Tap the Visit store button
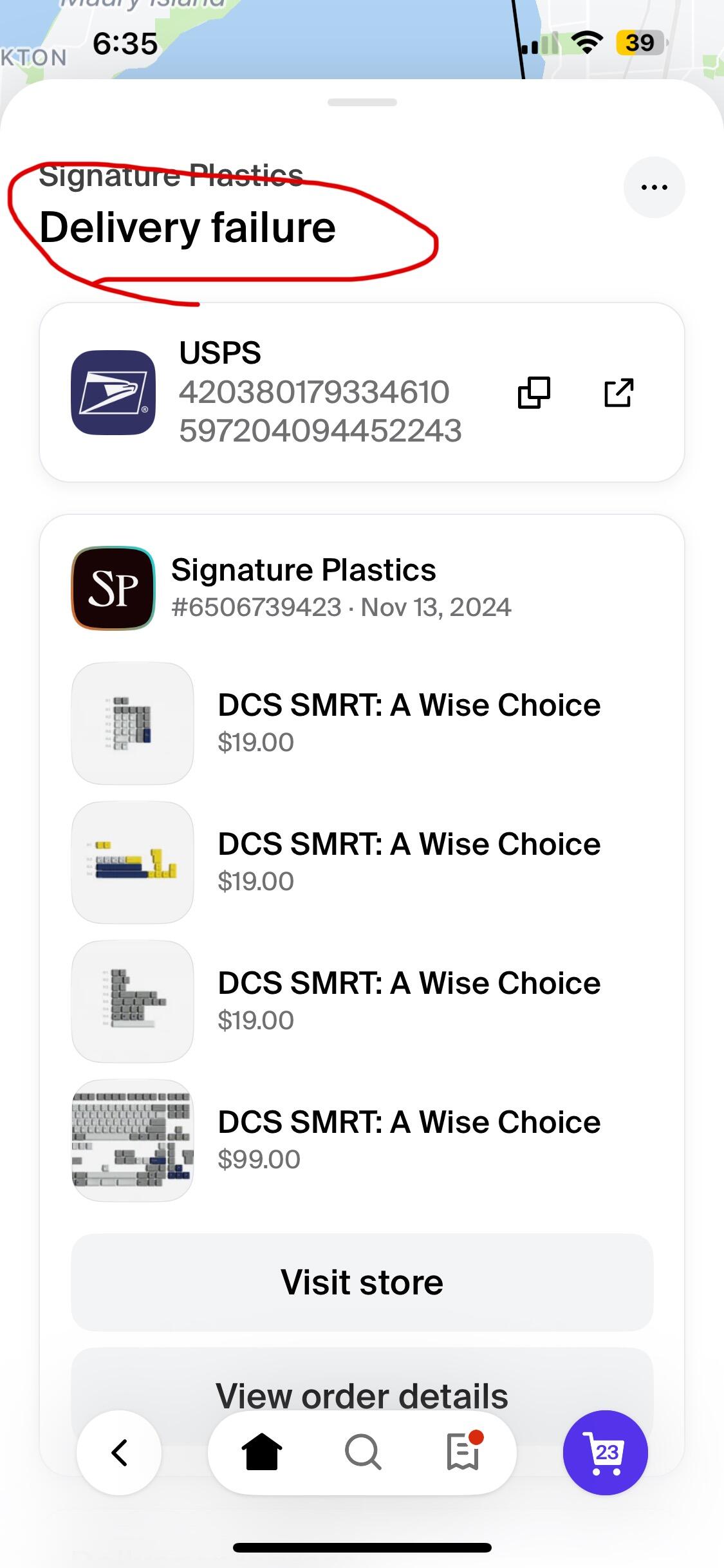The height and width of the screenshot is (1568, 724). pos(362,1282)
